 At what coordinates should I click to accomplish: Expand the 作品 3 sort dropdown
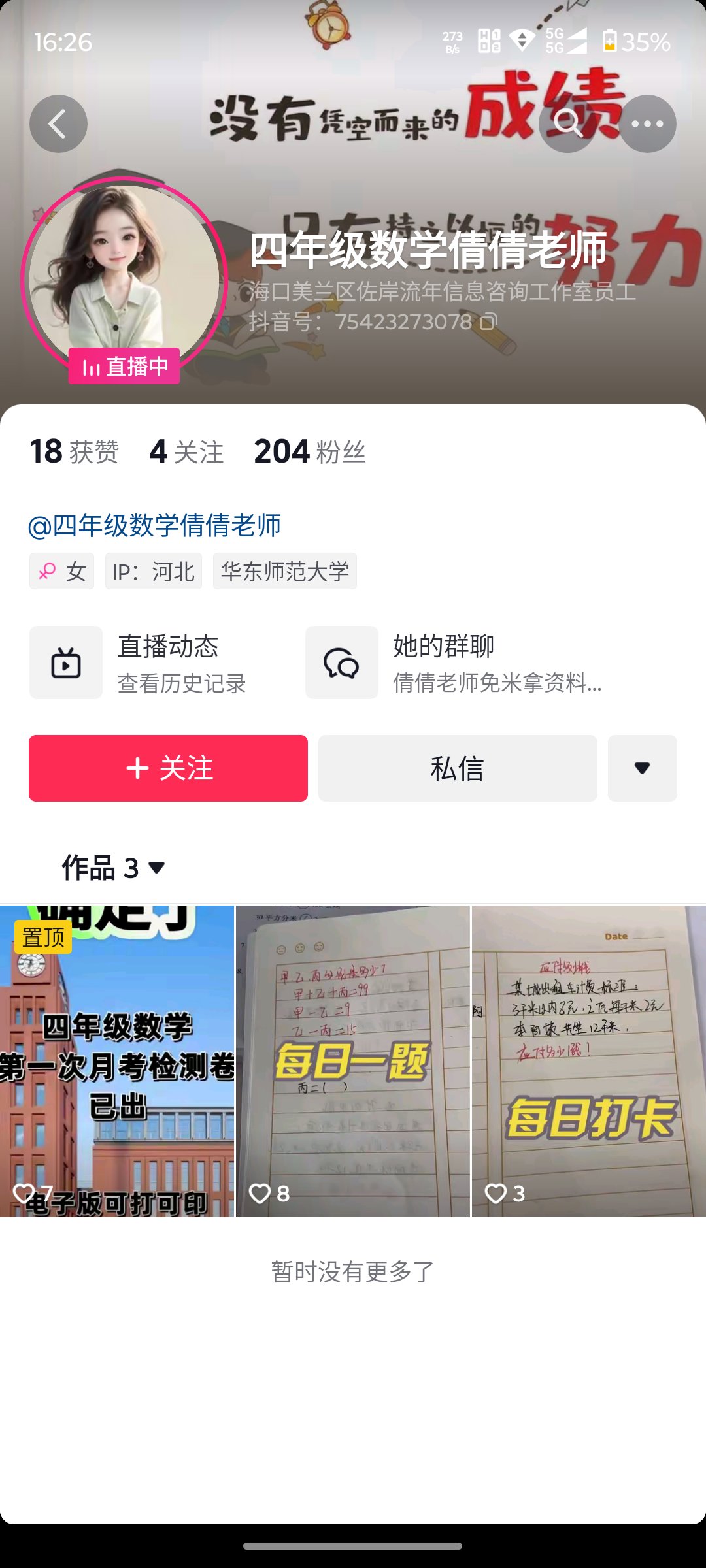[113, 868]
